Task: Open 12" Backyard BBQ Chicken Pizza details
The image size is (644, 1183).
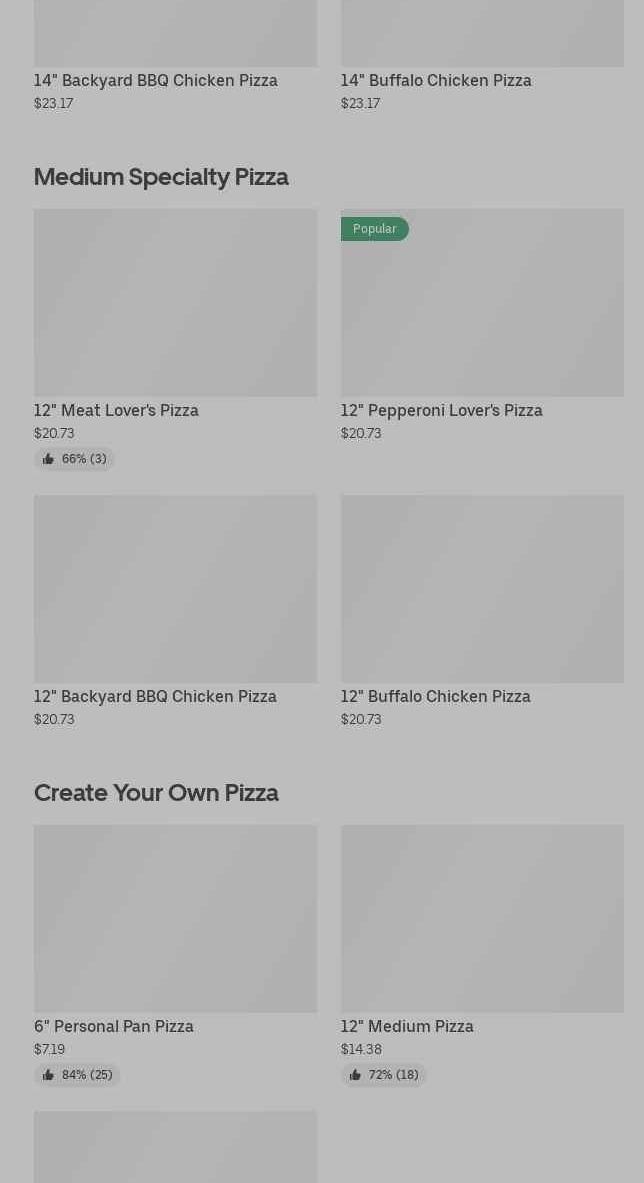Action: tap(175, 589)
